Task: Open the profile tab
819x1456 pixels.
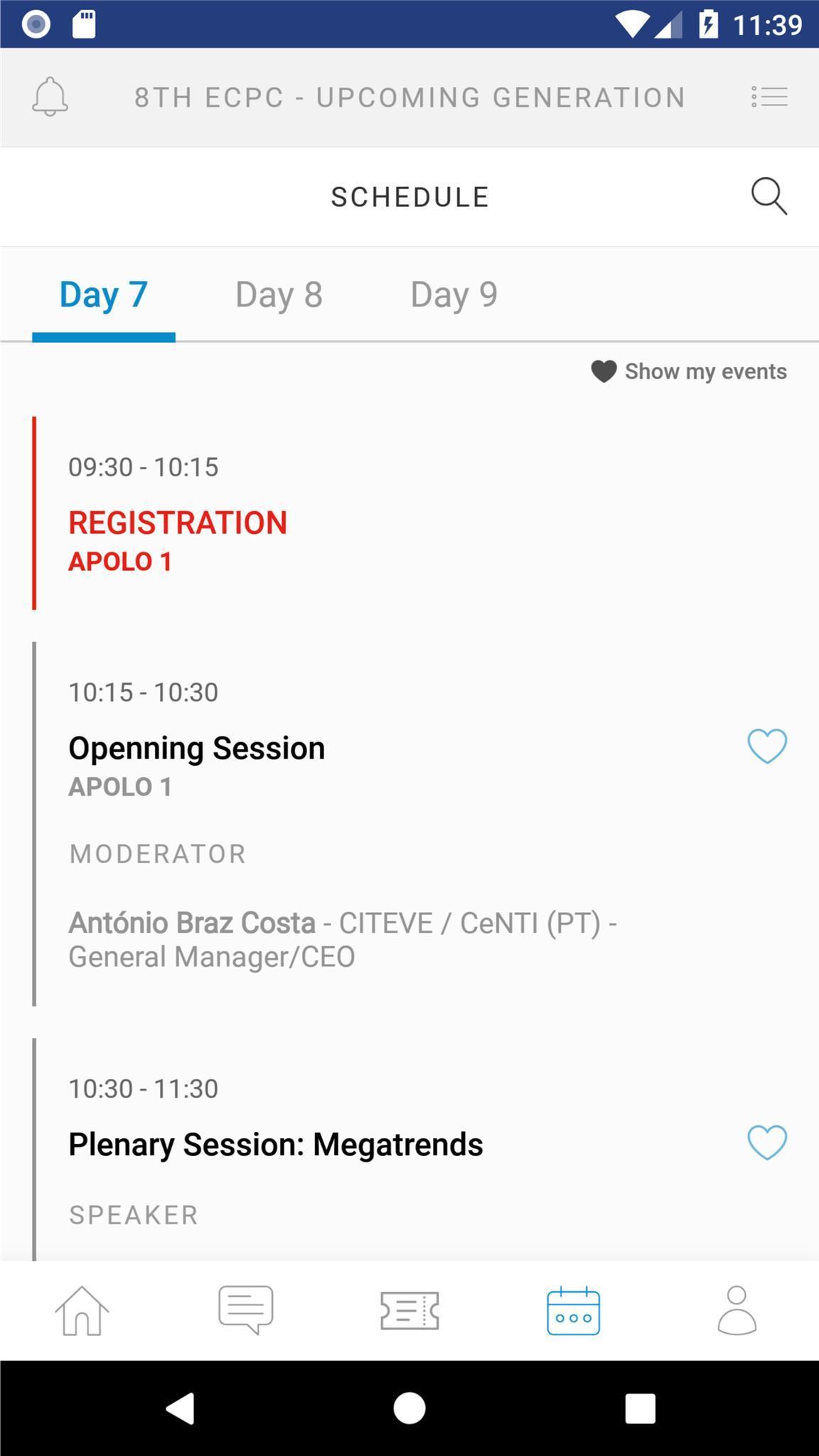Action: [737, 1310]
